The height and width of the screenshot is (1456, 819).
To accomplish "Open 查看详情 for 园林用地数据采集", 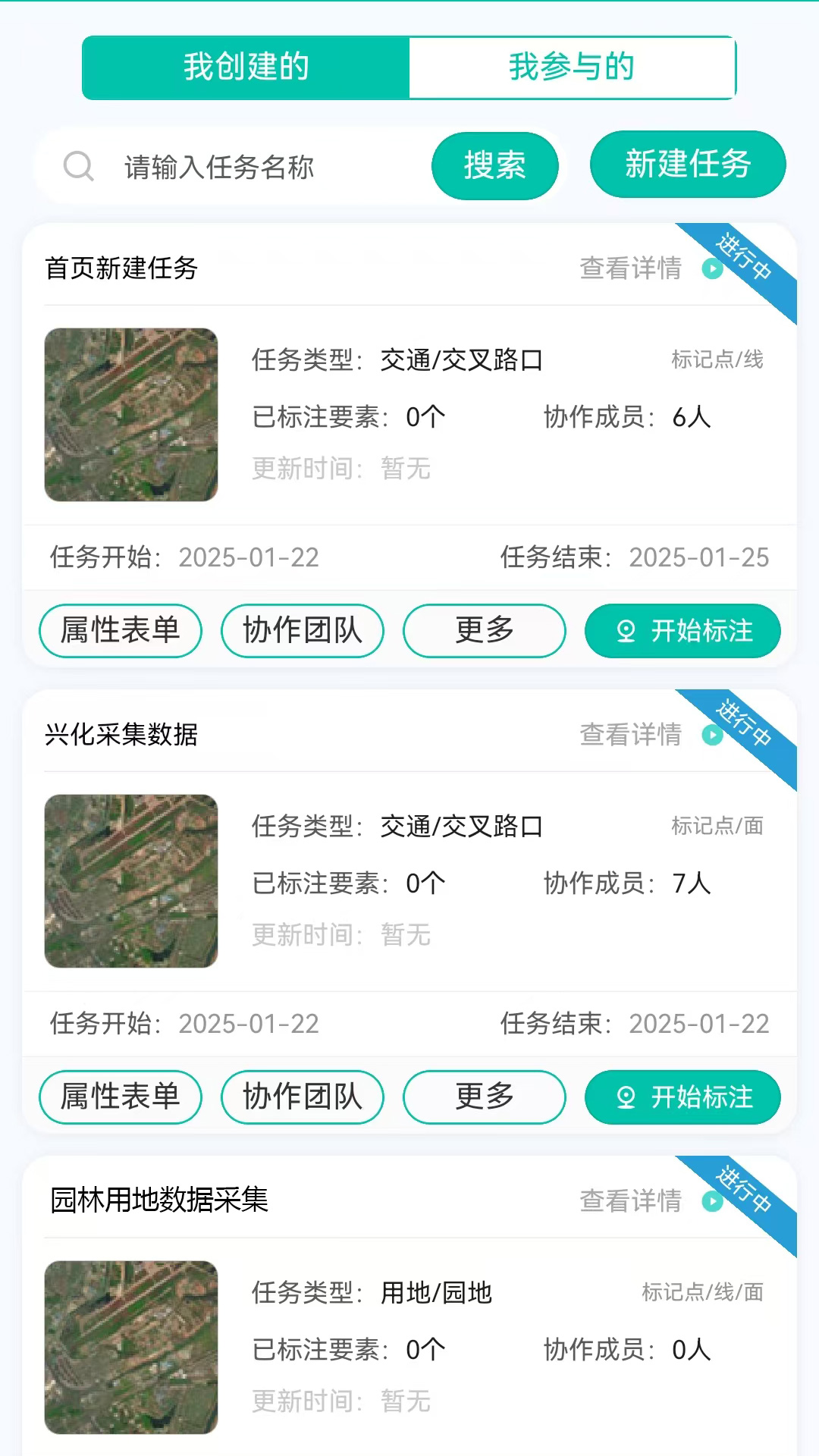I will tap(630, 1200).
